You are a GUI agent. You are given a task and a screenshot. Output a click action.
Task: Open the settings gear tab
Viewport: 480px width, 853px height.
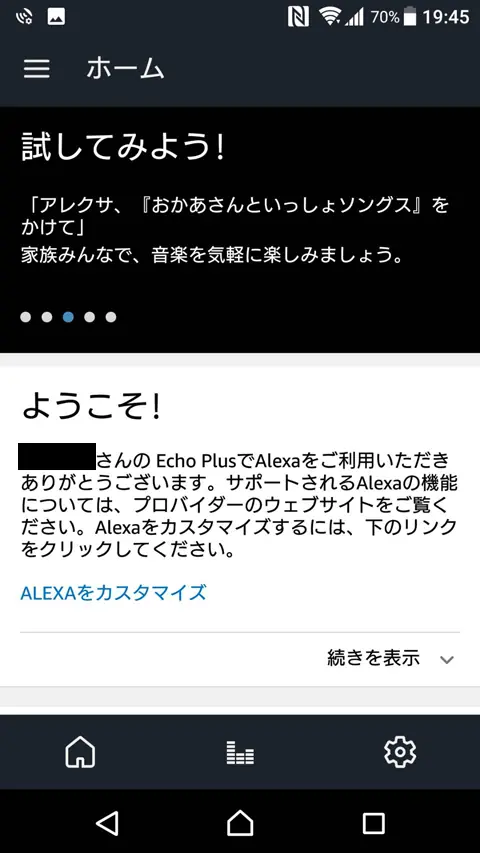pyautogui.click(x=400, y=752)
